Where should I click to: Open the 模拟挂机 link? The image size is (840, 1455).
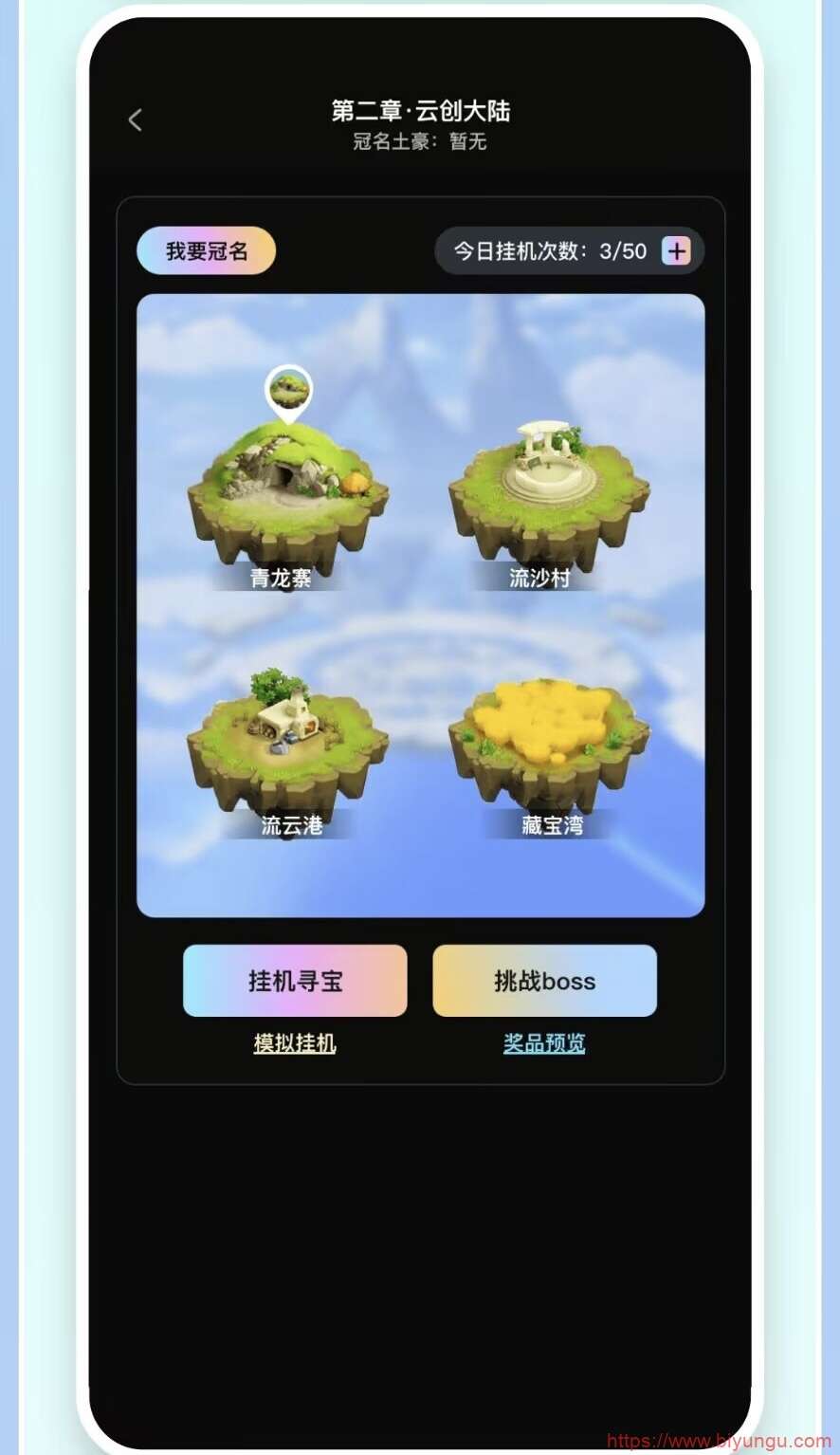tap(295, 1043)
